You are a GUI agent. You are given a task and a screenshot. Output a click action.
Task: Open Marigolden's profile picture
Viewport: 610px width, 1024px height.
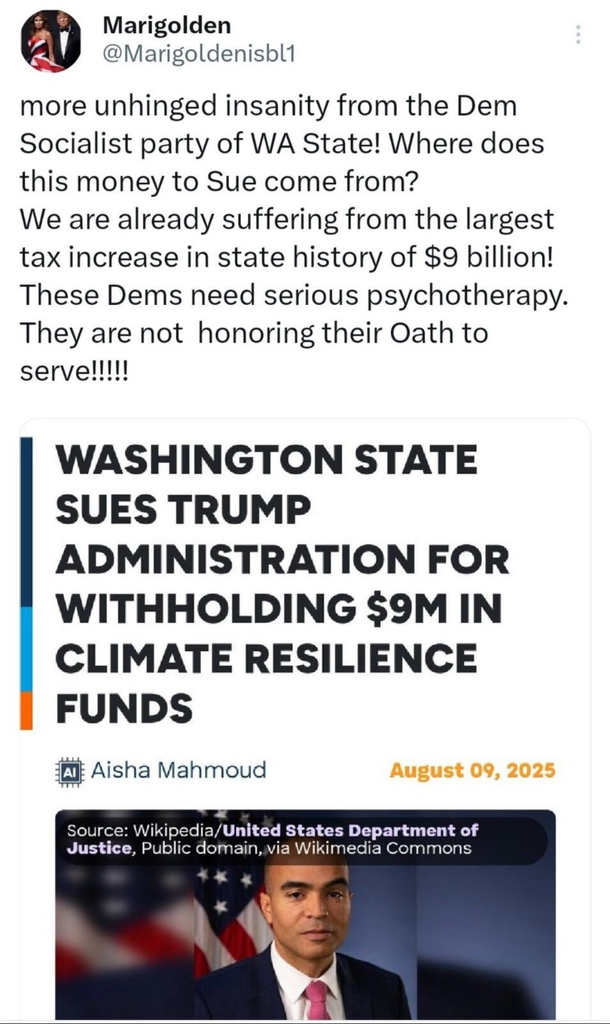(x=50, y=41)
